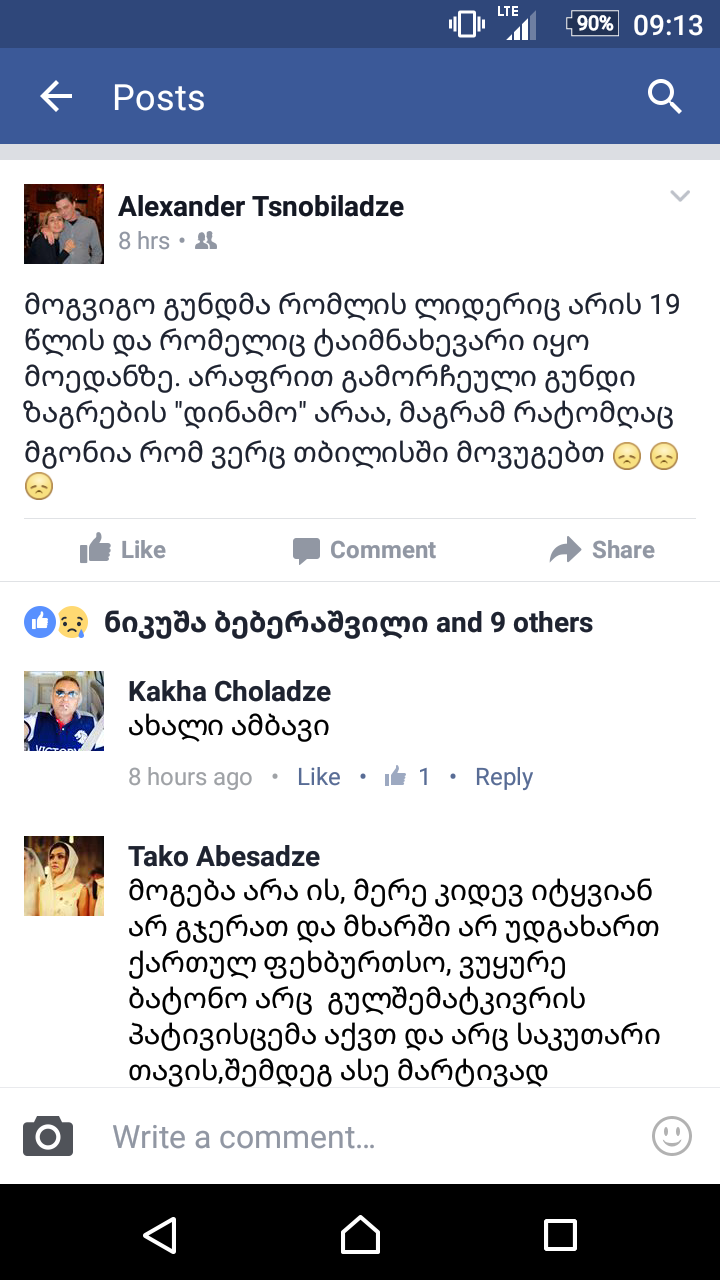Open Alexander Tsnobiladze's profile name

point(261,207)
